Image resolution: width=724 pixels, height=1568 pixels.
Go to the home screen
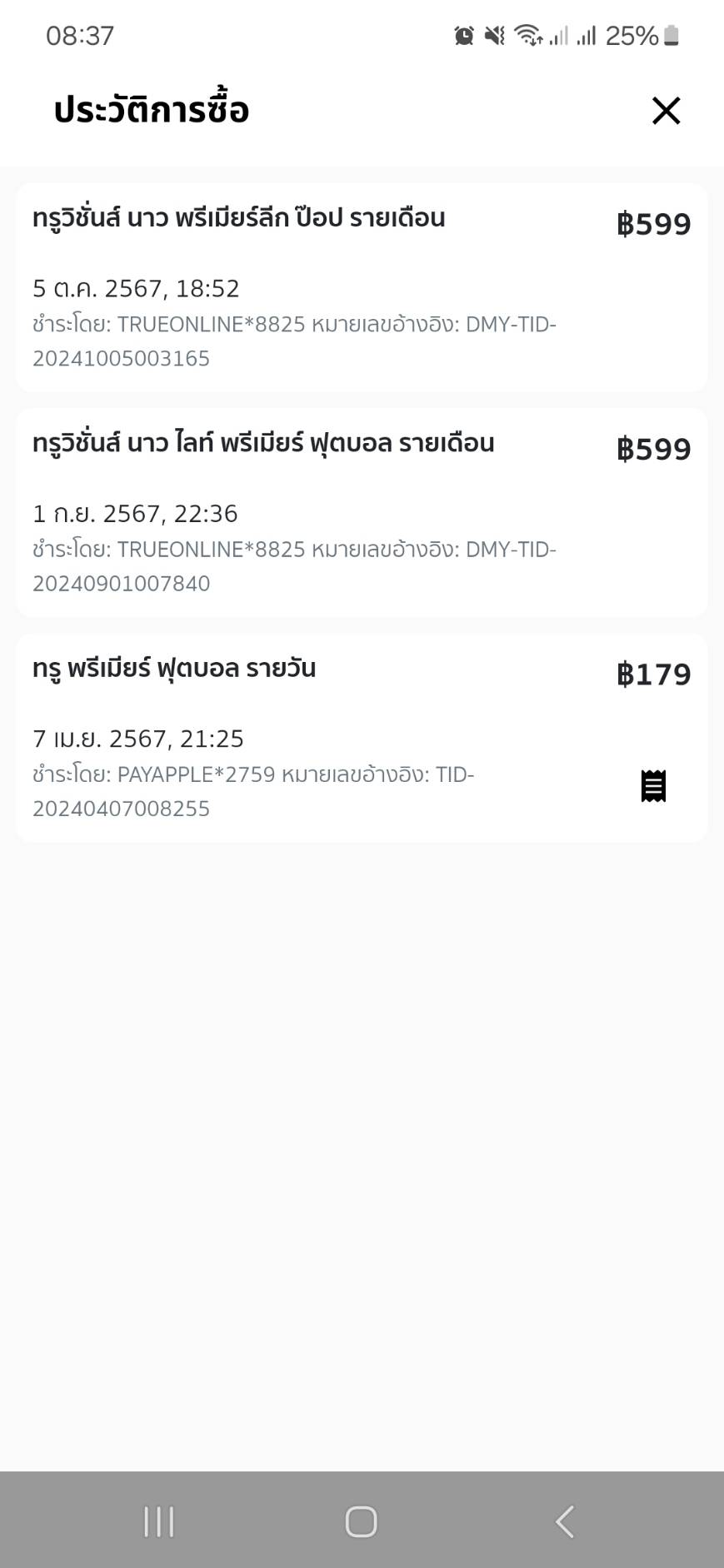(x=361, y=1521)
